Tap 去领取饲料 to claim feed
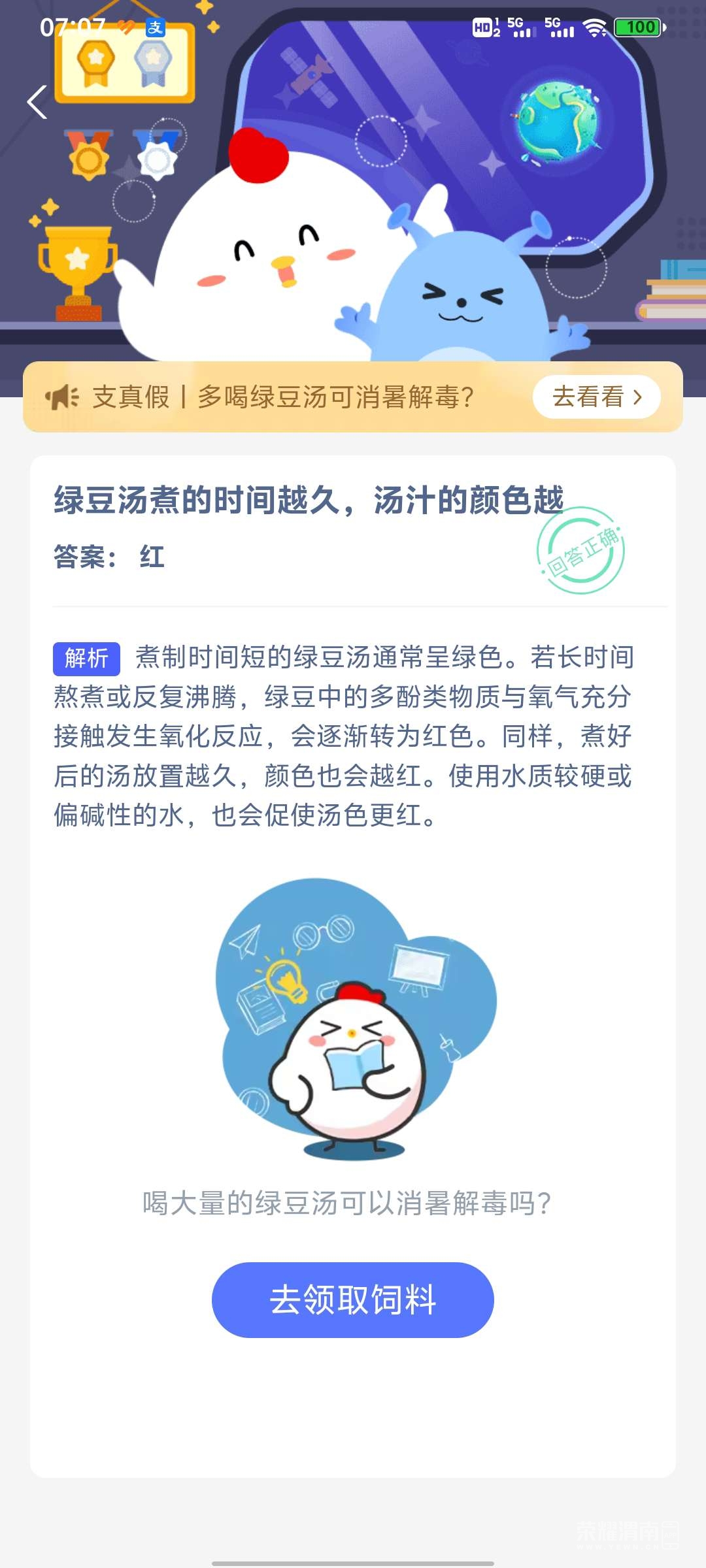 352,1299
